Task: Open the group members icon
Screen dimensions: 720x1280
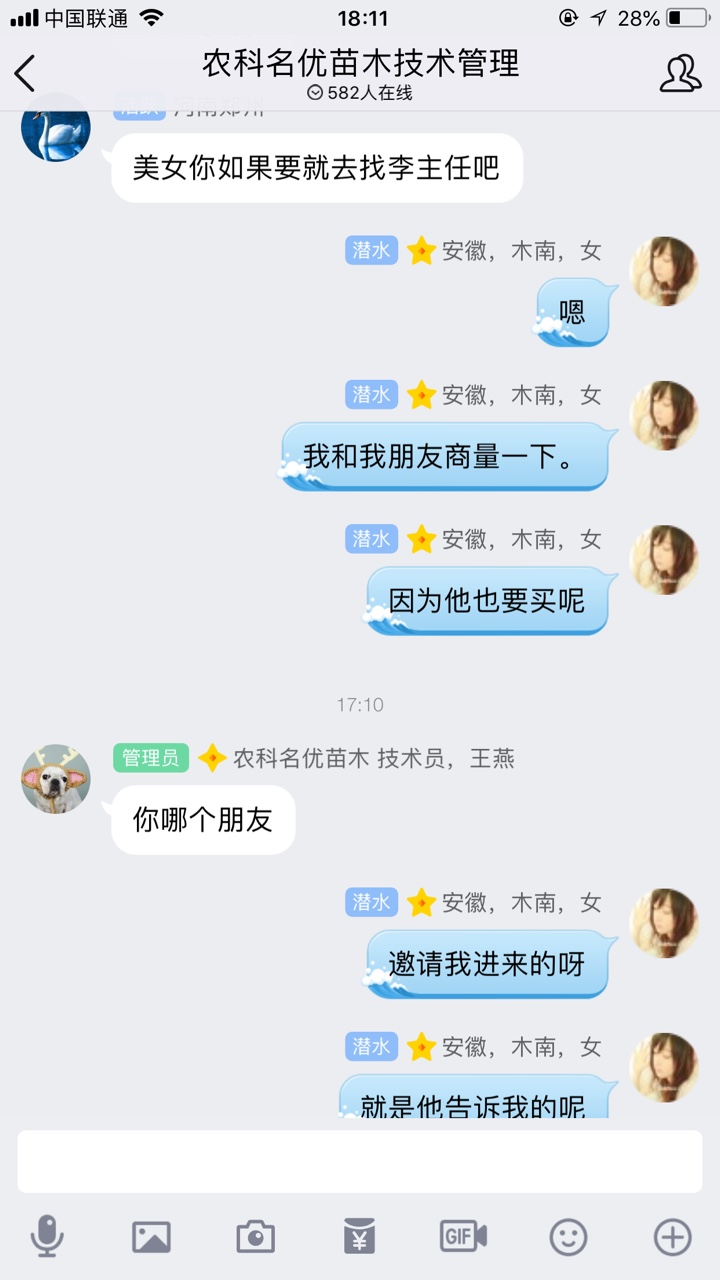Action: click(681, 73)
